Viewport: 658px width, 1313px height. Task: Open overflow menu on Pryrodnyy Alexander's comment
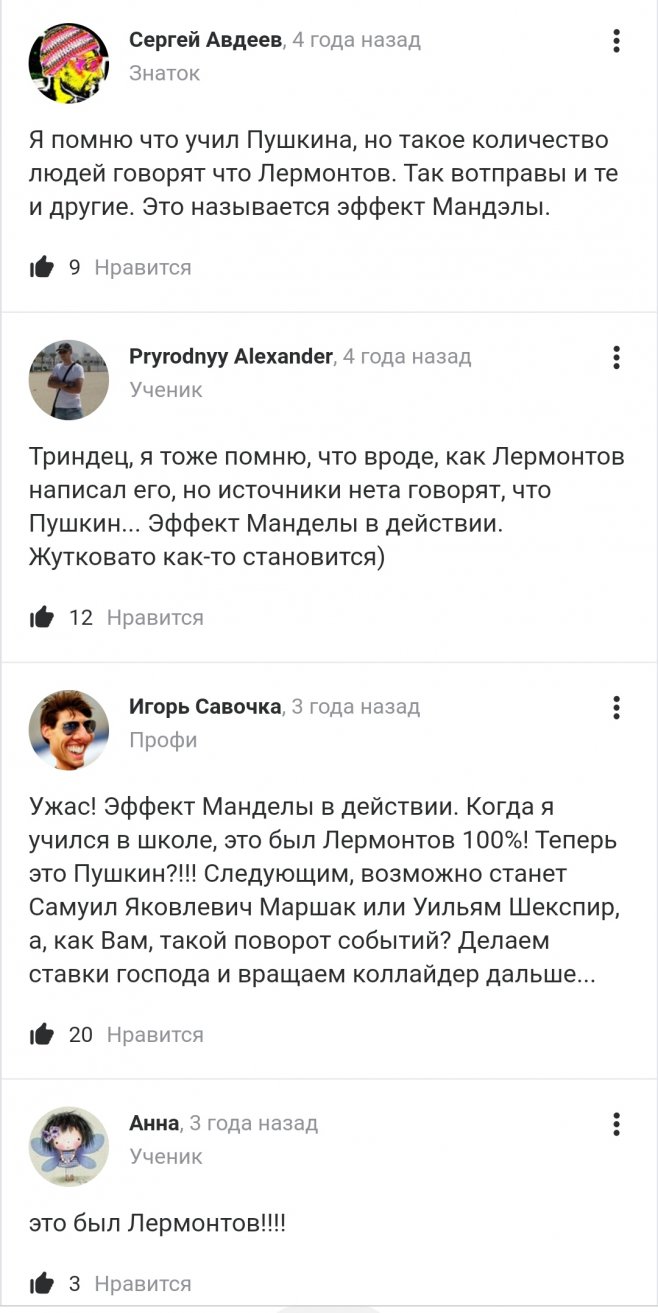click(x=617, y=358)
